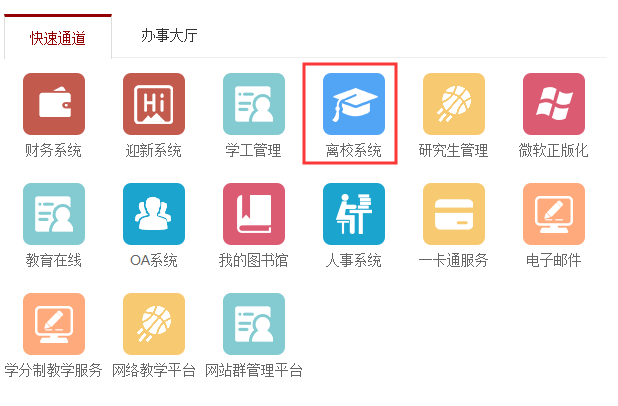Open 一卡通服务

tap(454, 214)
